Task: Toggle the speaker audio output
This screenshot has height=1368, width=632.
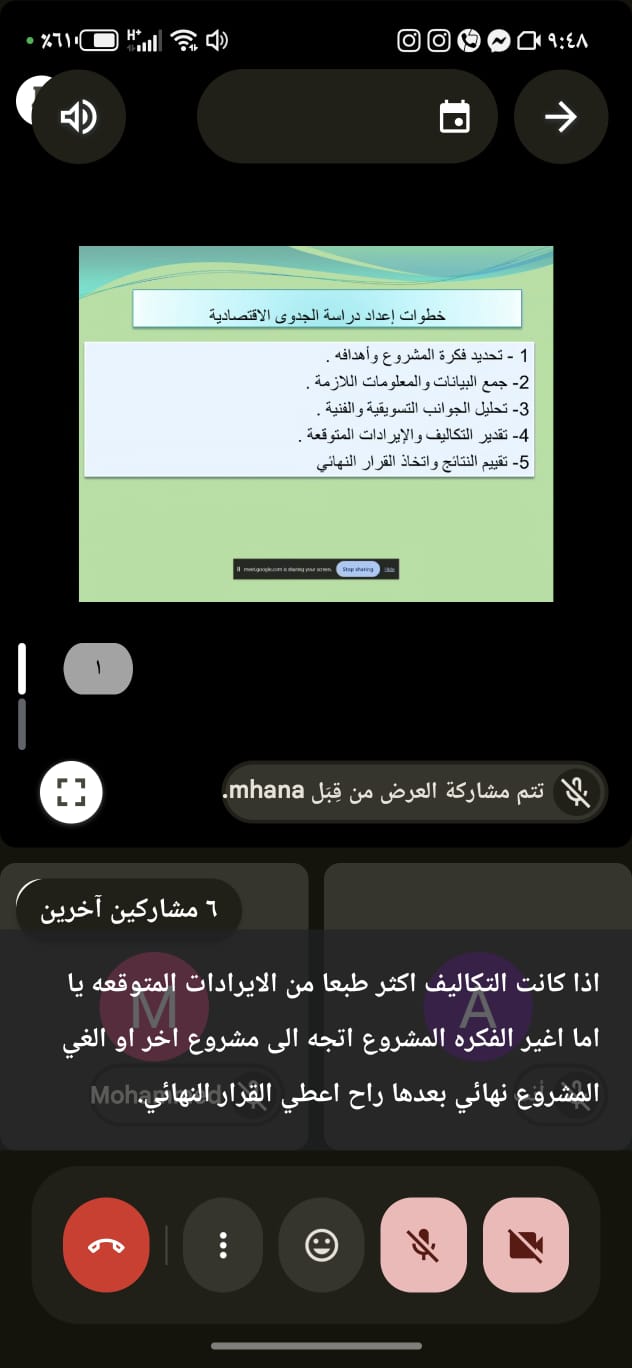Action: point(78,118)
